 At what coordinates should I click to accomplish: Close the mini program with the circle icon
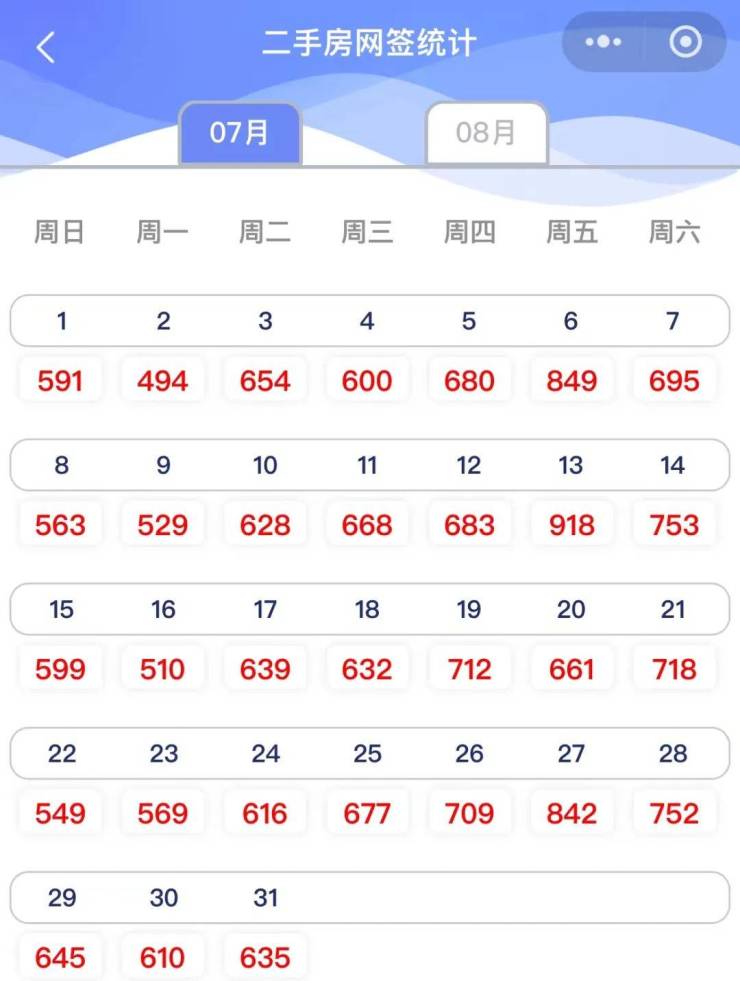point(685,43)
